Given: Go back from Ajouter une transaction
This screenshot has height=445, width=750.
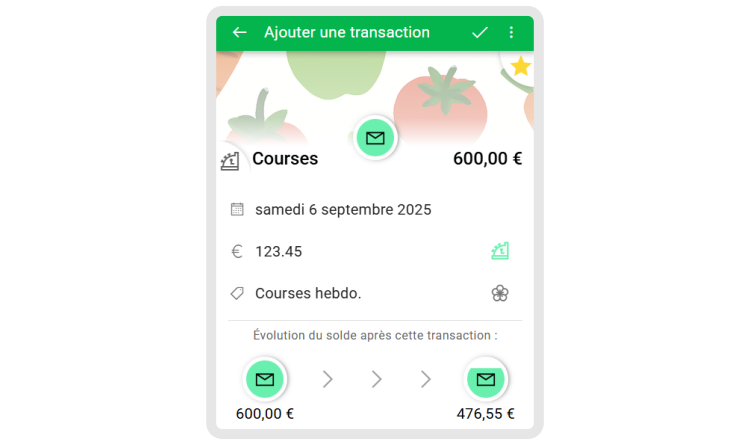Looking at the screenshot, I should 239,32.
